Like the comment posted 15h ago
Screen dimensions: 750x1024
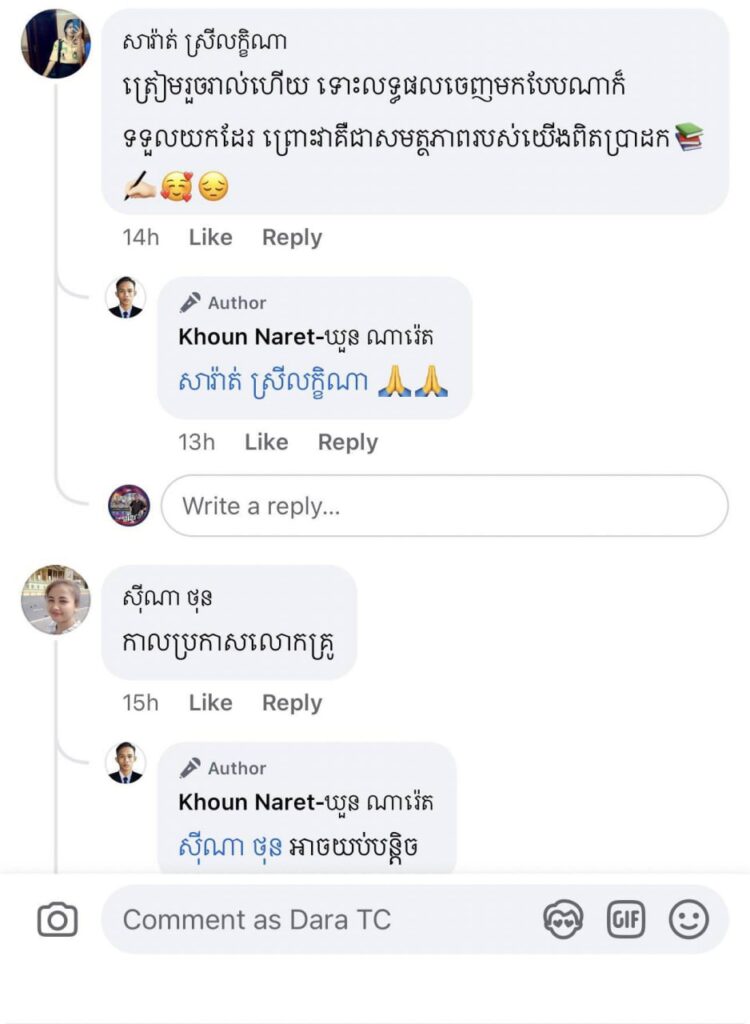coord(210,703)
